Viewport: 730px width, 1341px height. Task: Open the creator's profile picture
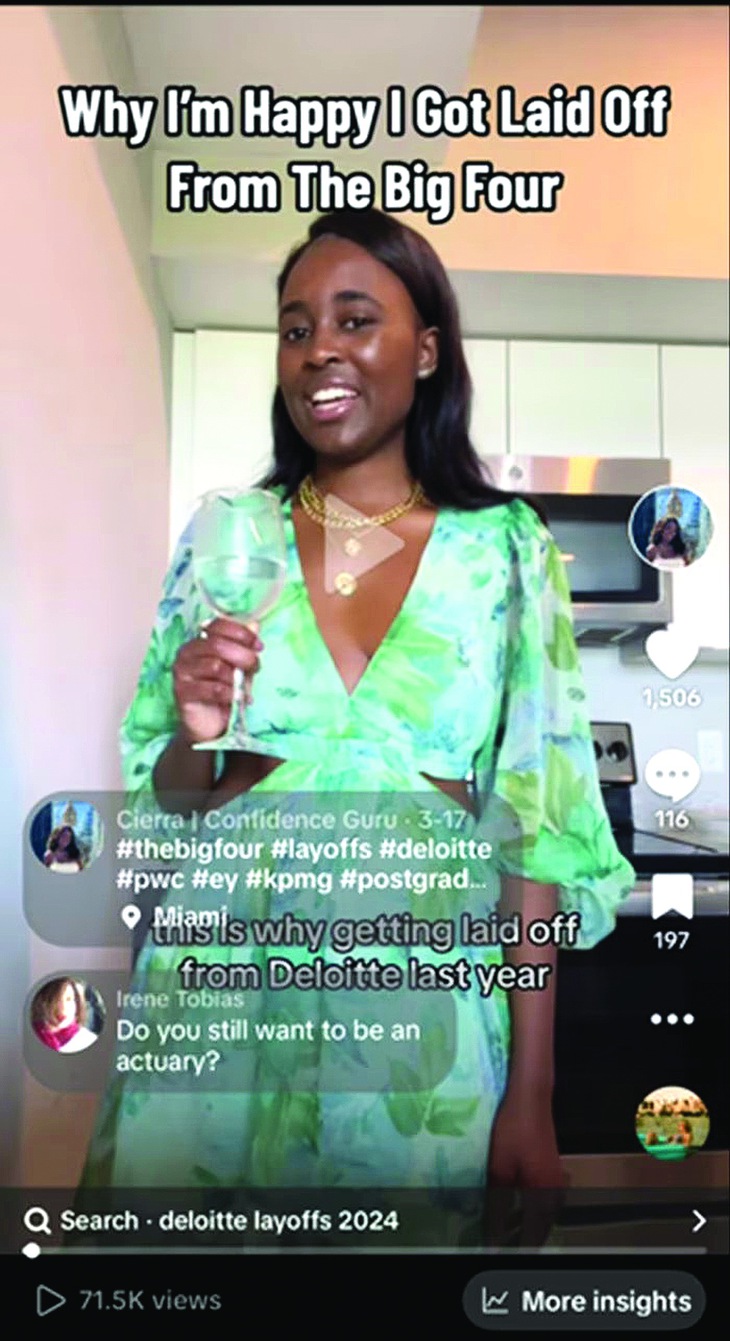(x=670, y=526)
